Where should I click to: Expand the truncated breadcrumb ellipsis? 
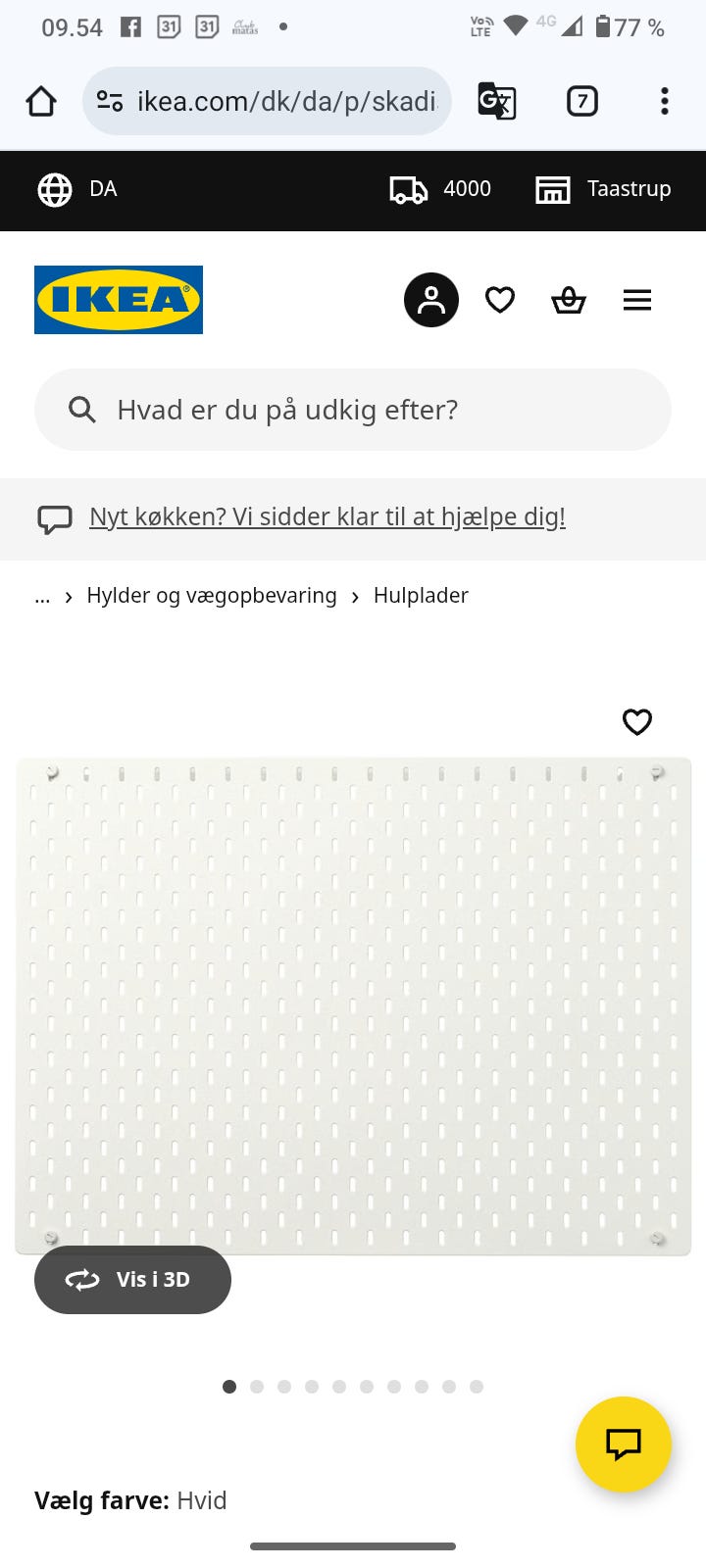pos(42,595)
